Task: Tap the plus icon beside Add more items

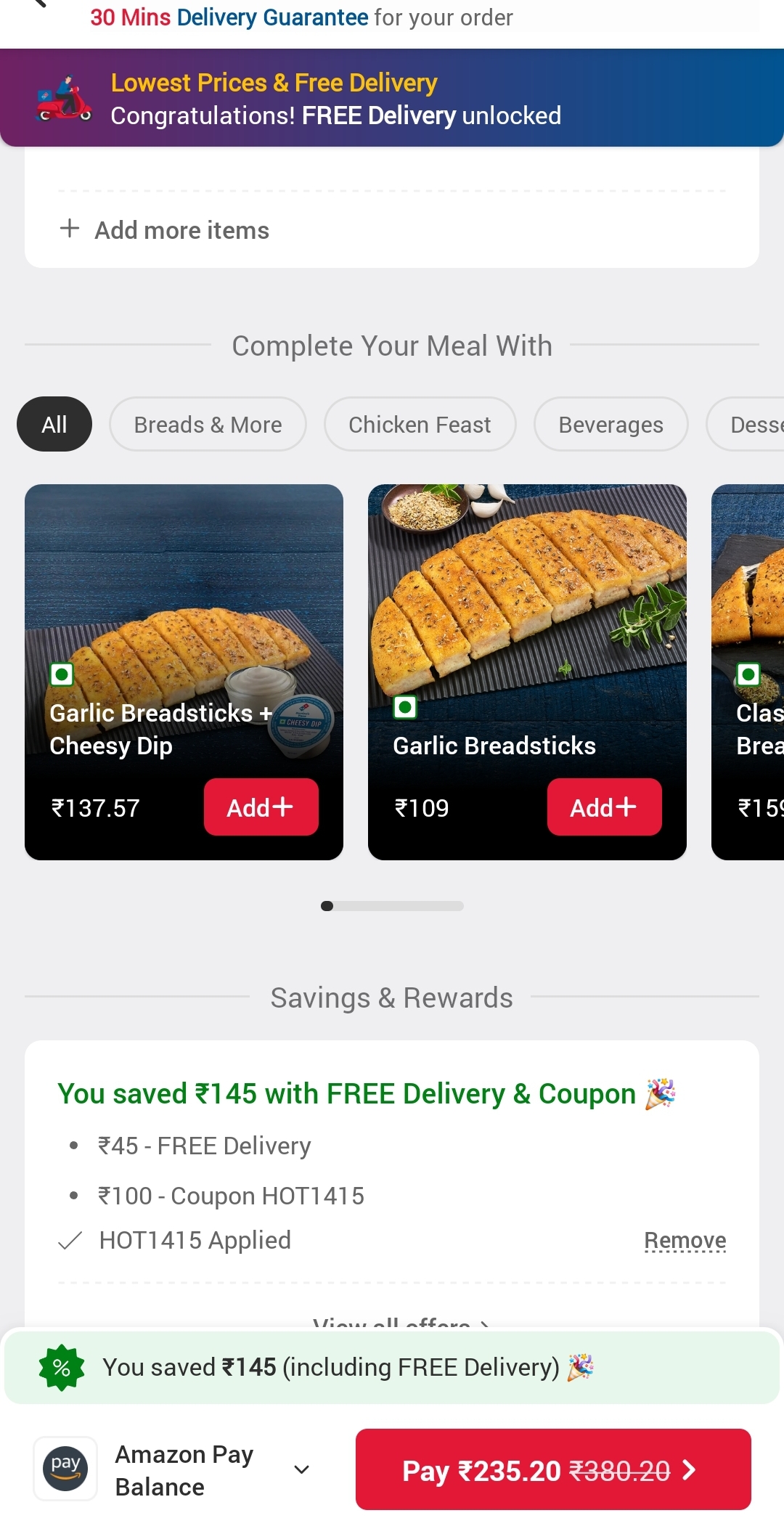Action: point(69,229)
